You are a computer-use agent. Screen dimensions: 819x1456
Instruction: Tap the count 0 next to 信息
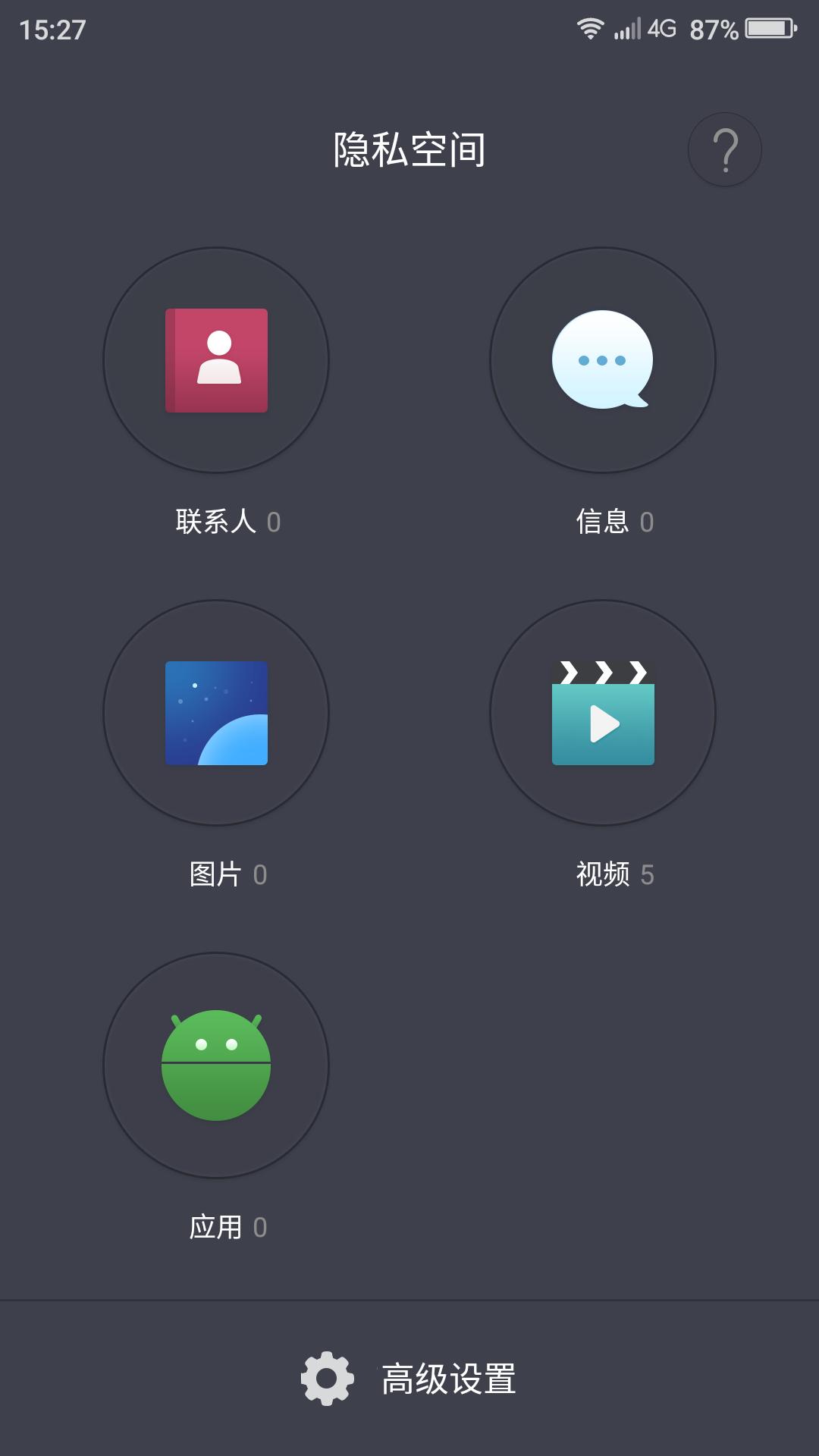click(x=647, y=522)
